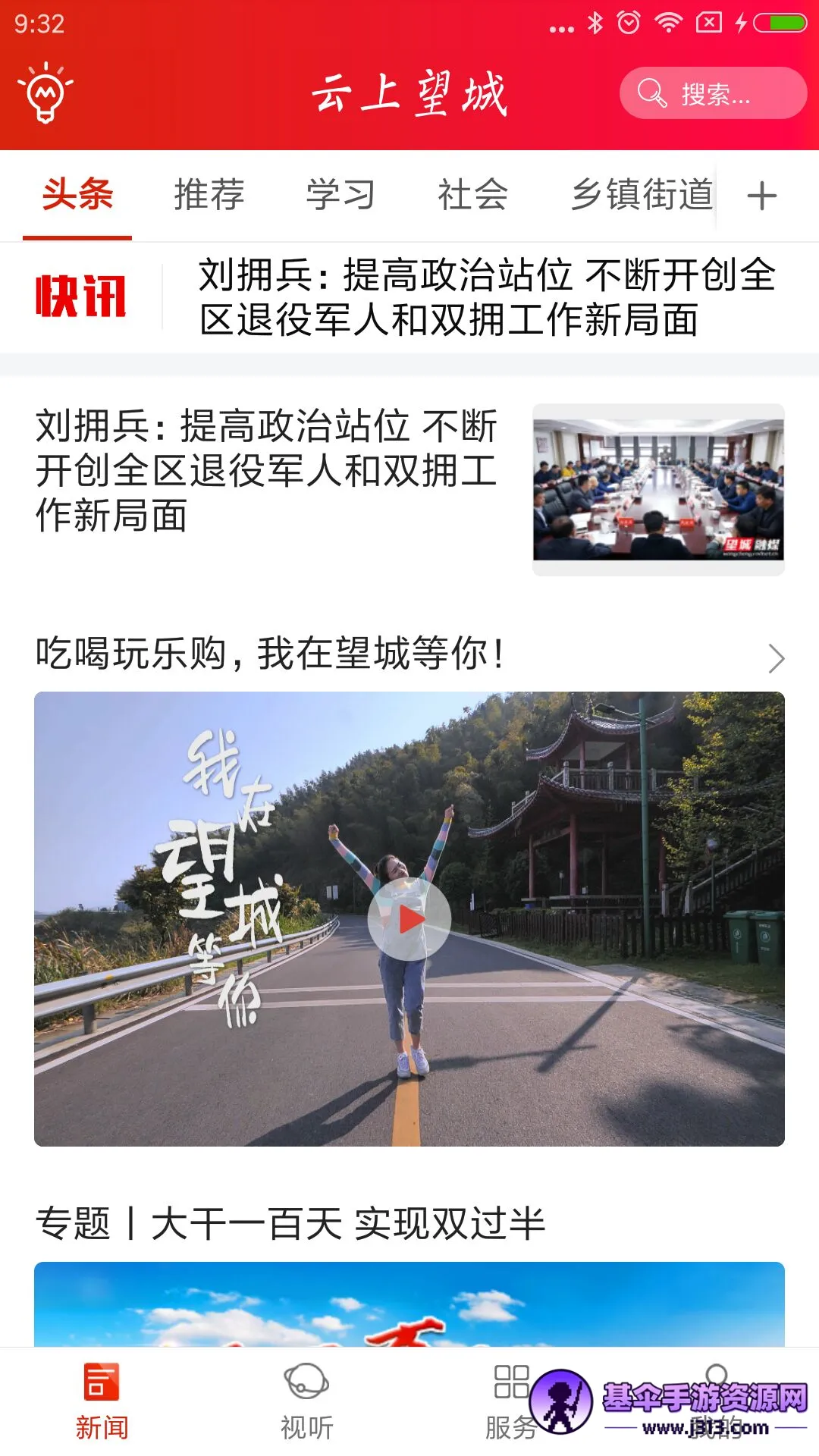Open the 大干一百天 special topic banner
Image resolution: width=819 pixels, height=1456 pixels.
(x=409, y=1303)
